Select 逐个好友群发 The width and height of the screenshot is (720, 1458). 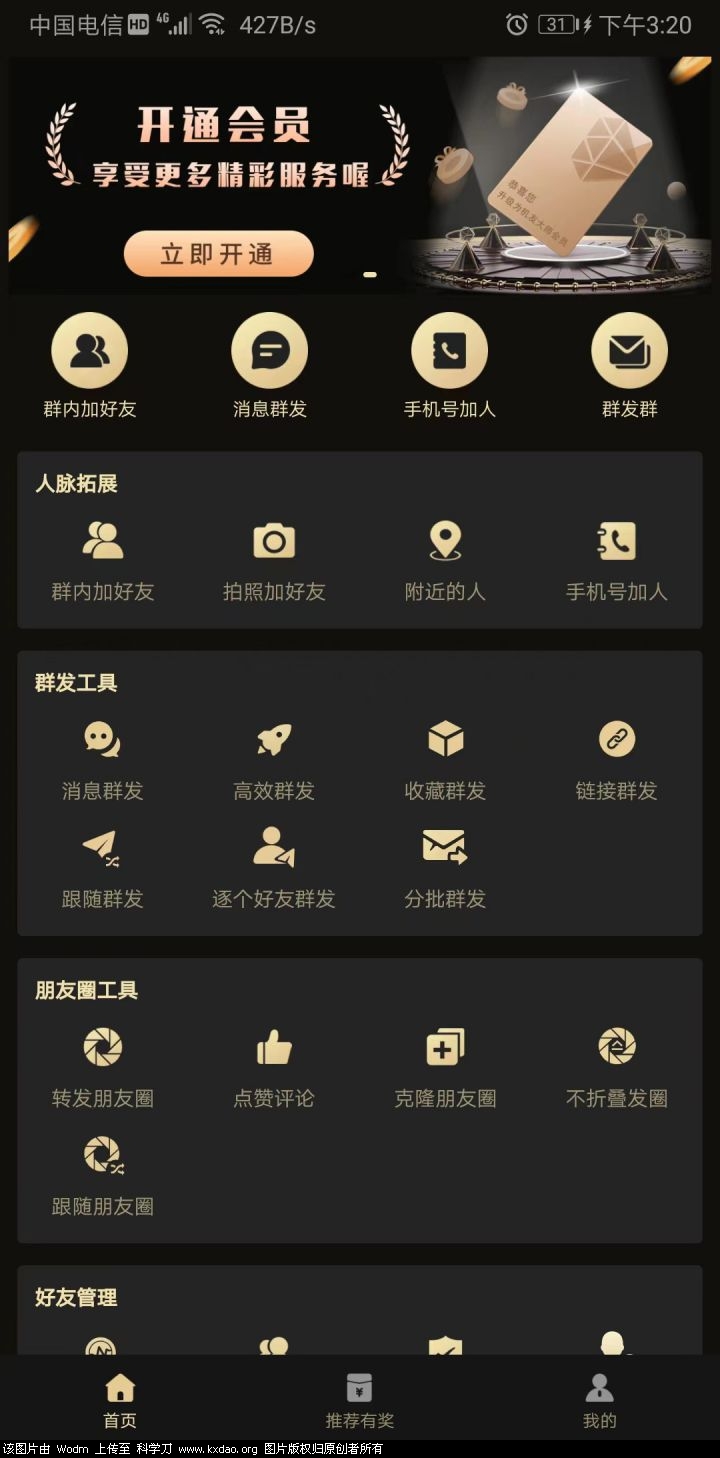click(274, 869)
